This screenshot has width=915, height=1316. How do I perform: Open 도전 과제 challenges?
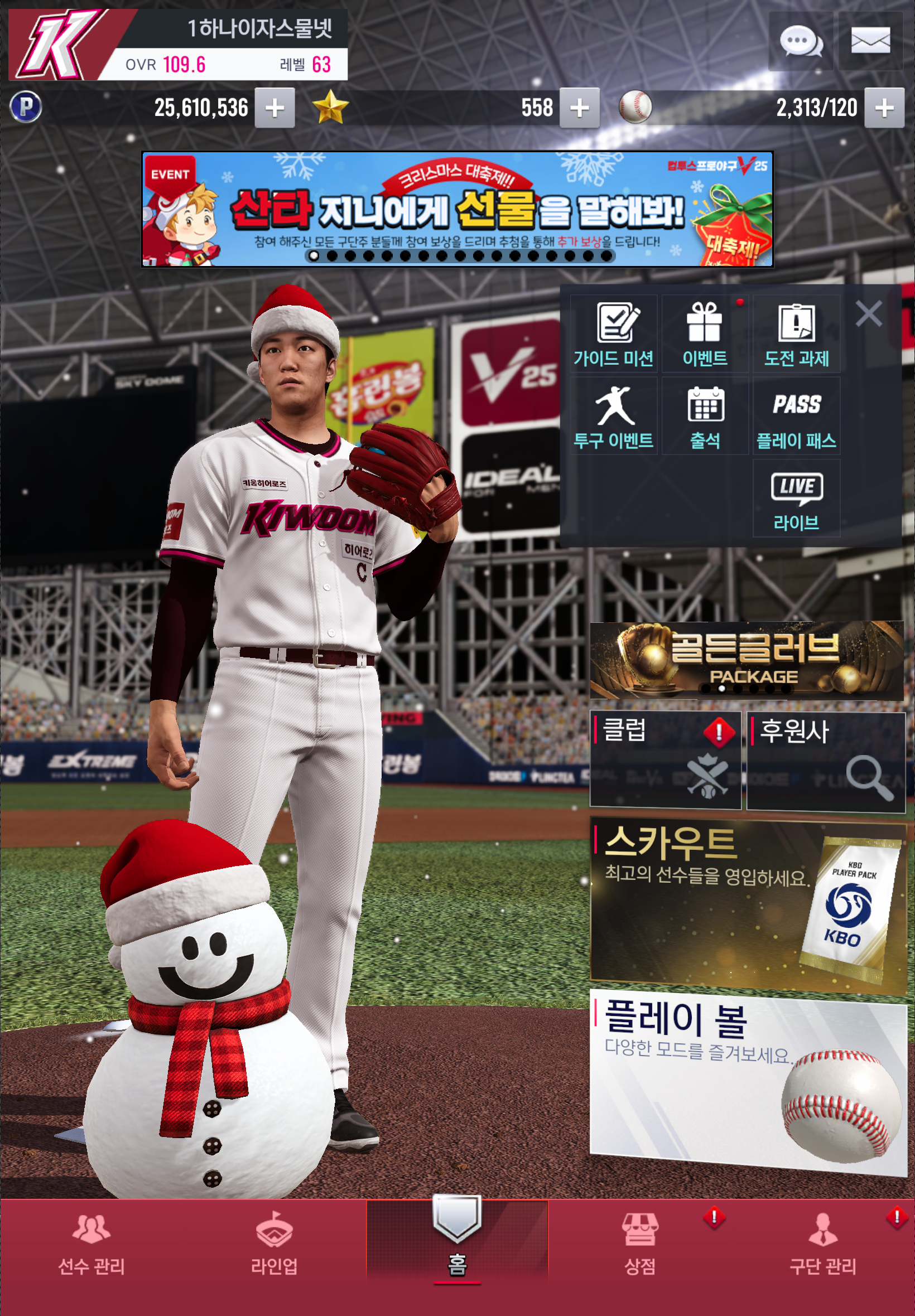click(x=796, y=334)
